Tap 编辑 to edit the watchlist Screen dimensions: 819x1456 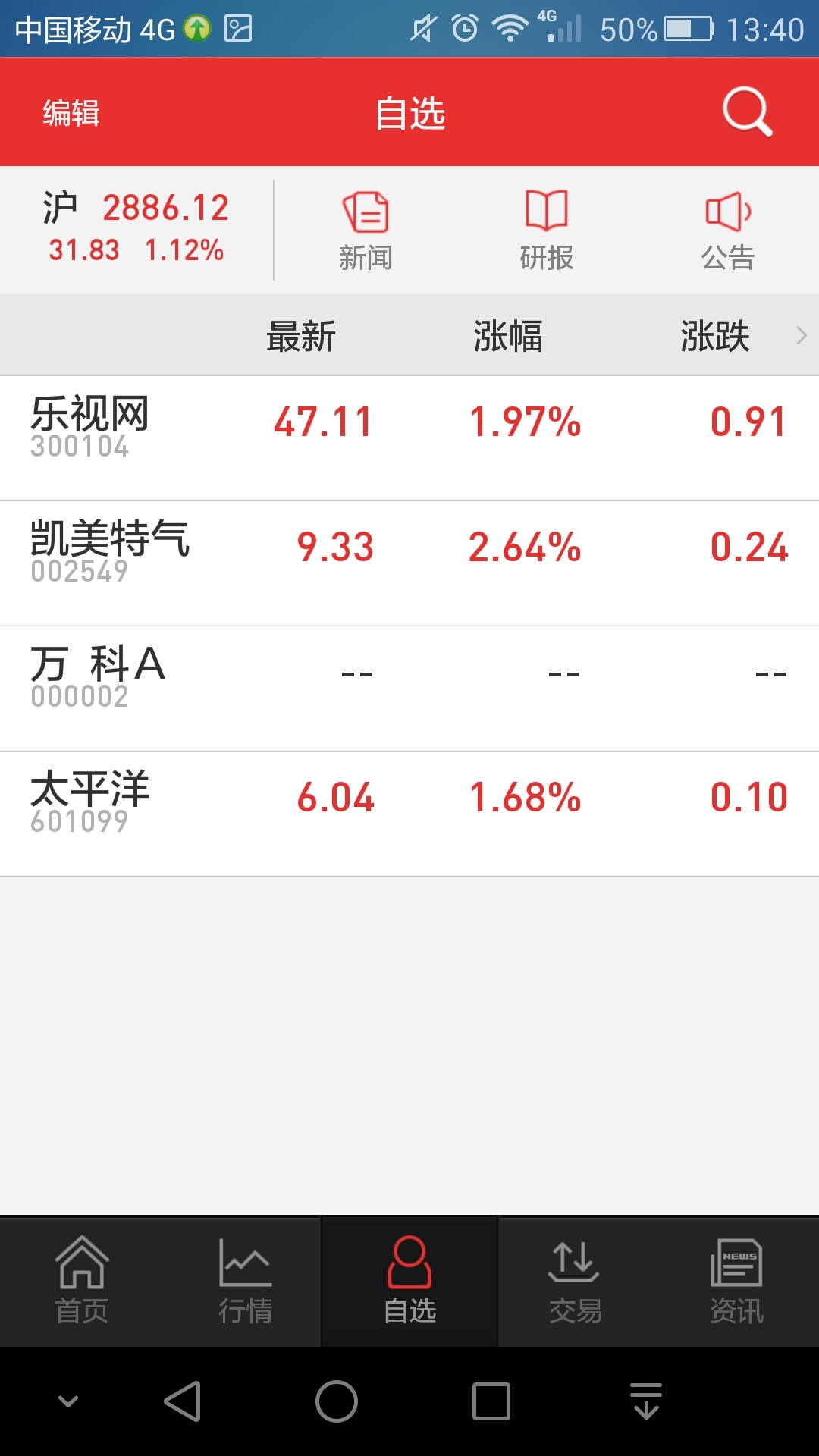(x=71, y=113)
